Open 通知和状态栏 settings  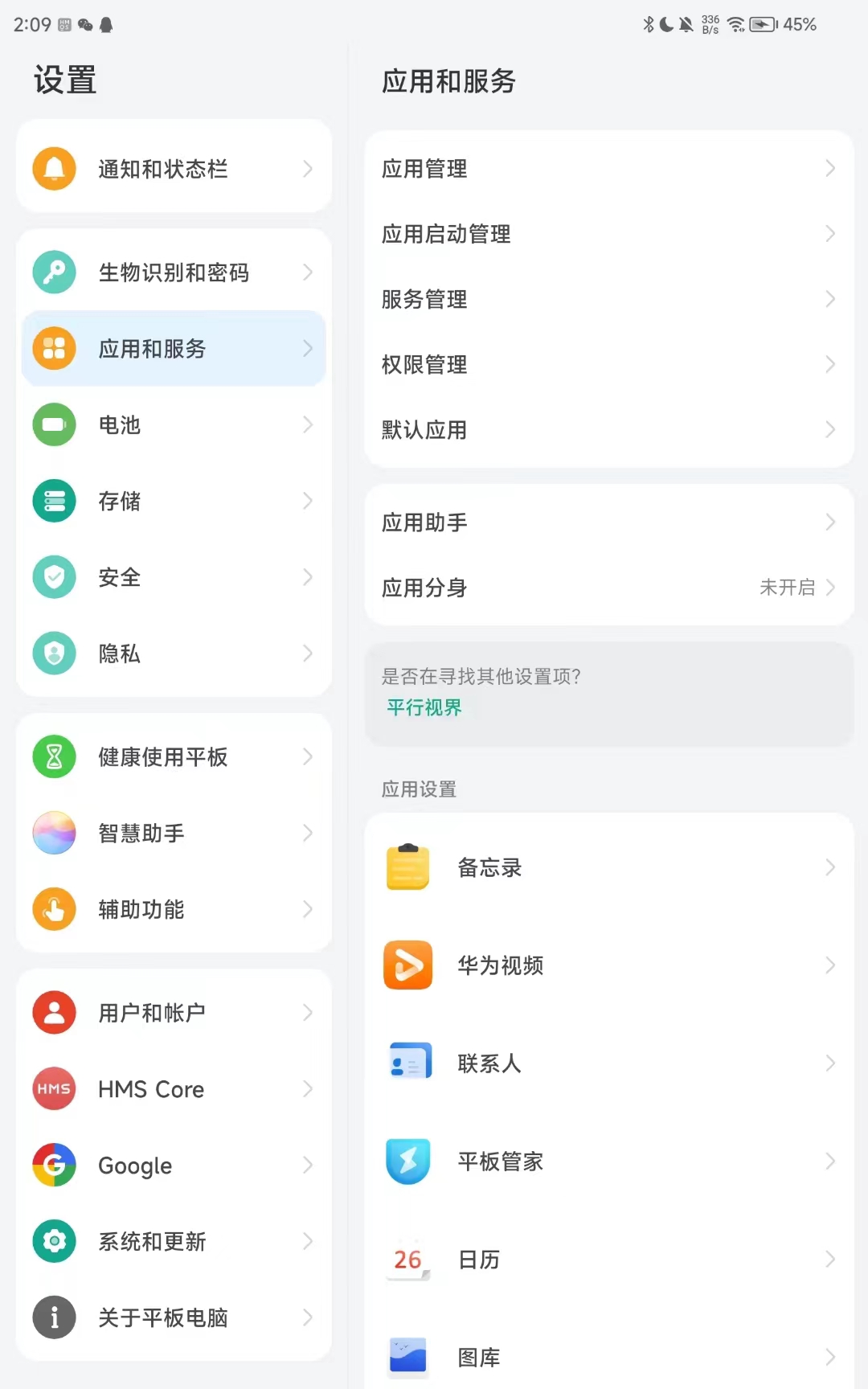point(174,169)
